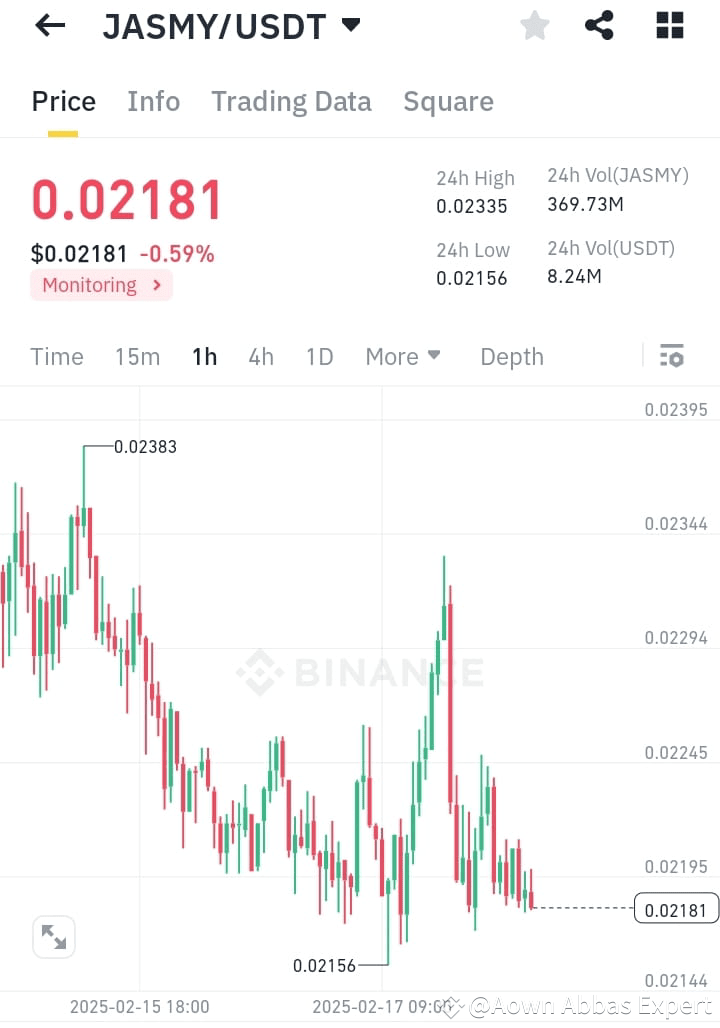The height and width of the screenshot is (1028, 720).
Task: Switch to the 1D chart interval
Action: click(319, 356)
